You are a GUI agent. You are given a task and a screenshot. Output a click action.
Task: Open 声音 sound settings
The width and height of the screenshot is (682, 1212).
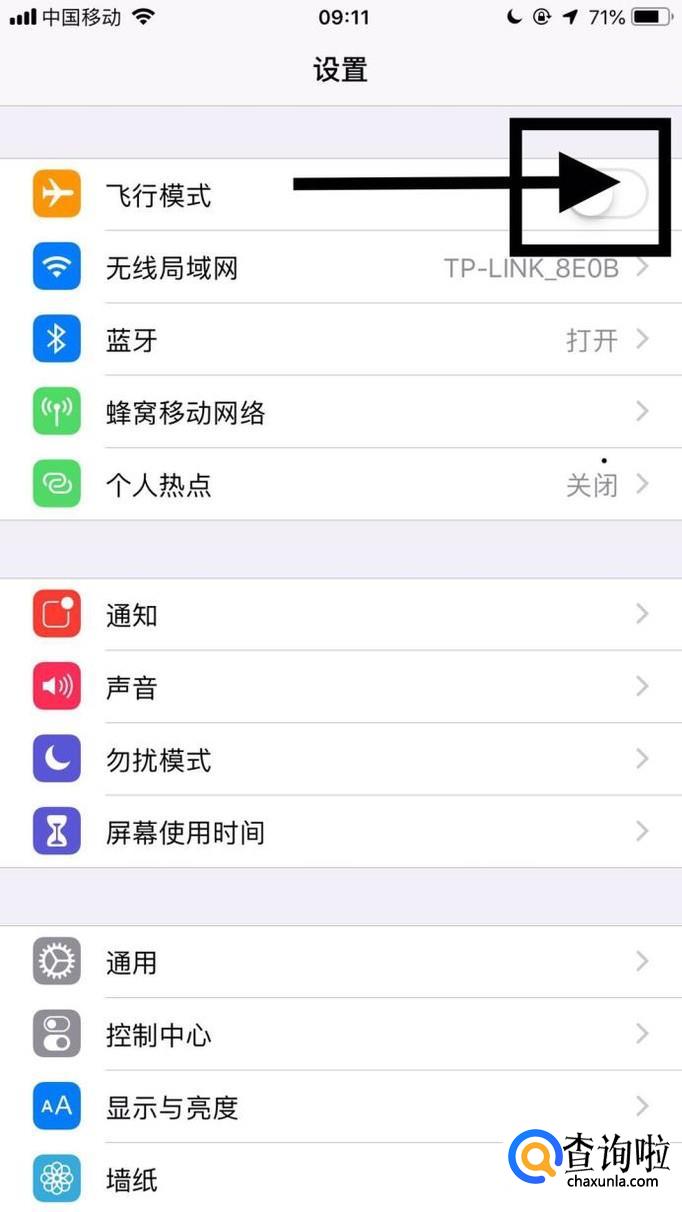[x=340, y=687]
